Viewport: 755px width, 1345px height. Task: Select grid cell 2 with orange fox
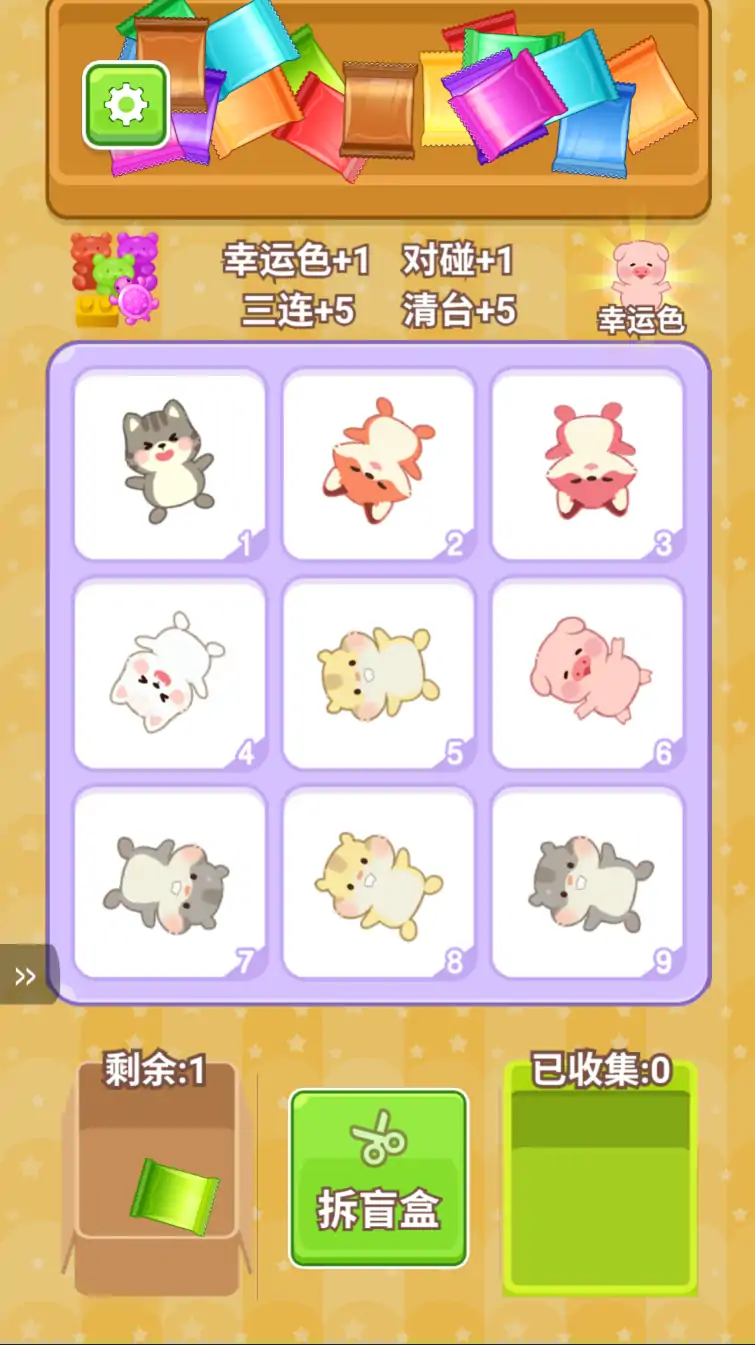pos(378,464)
